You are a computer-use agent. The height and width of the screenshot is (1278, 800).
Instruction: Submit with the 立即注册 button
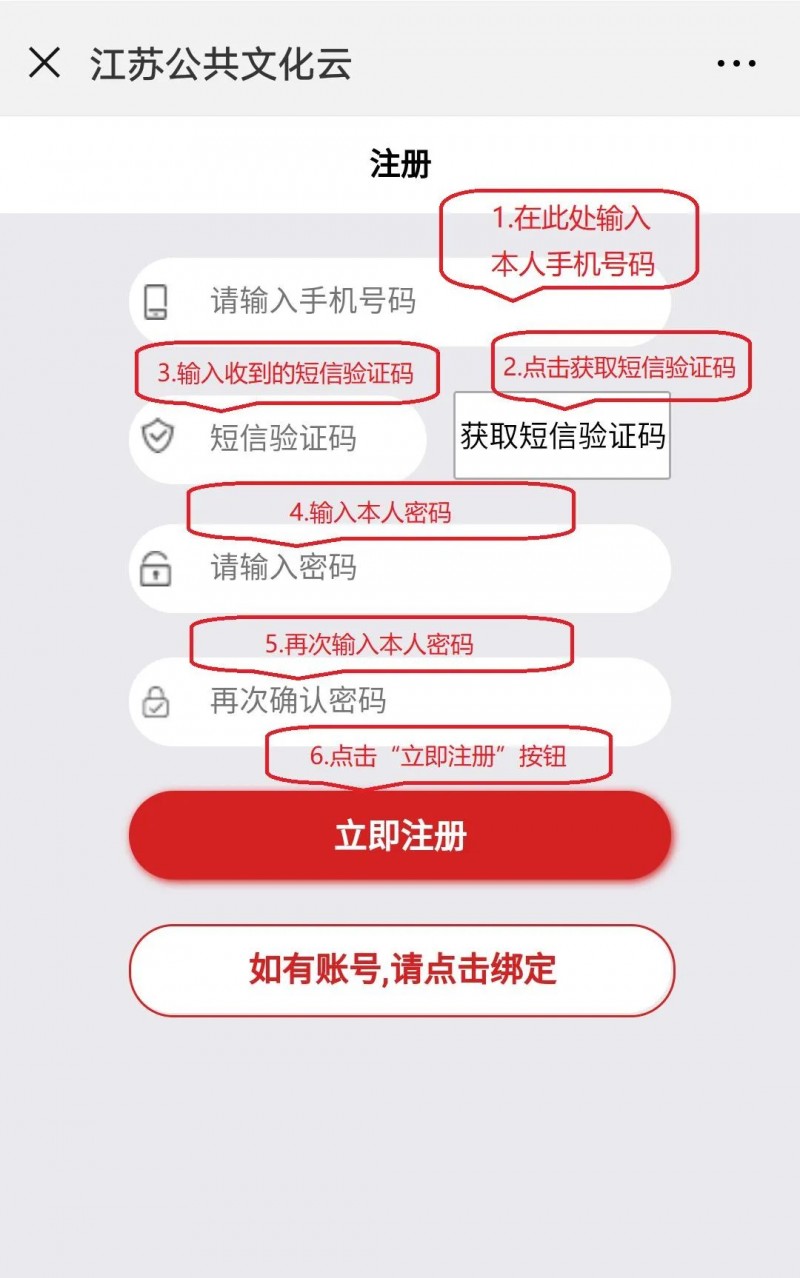(x=400, y=836)
